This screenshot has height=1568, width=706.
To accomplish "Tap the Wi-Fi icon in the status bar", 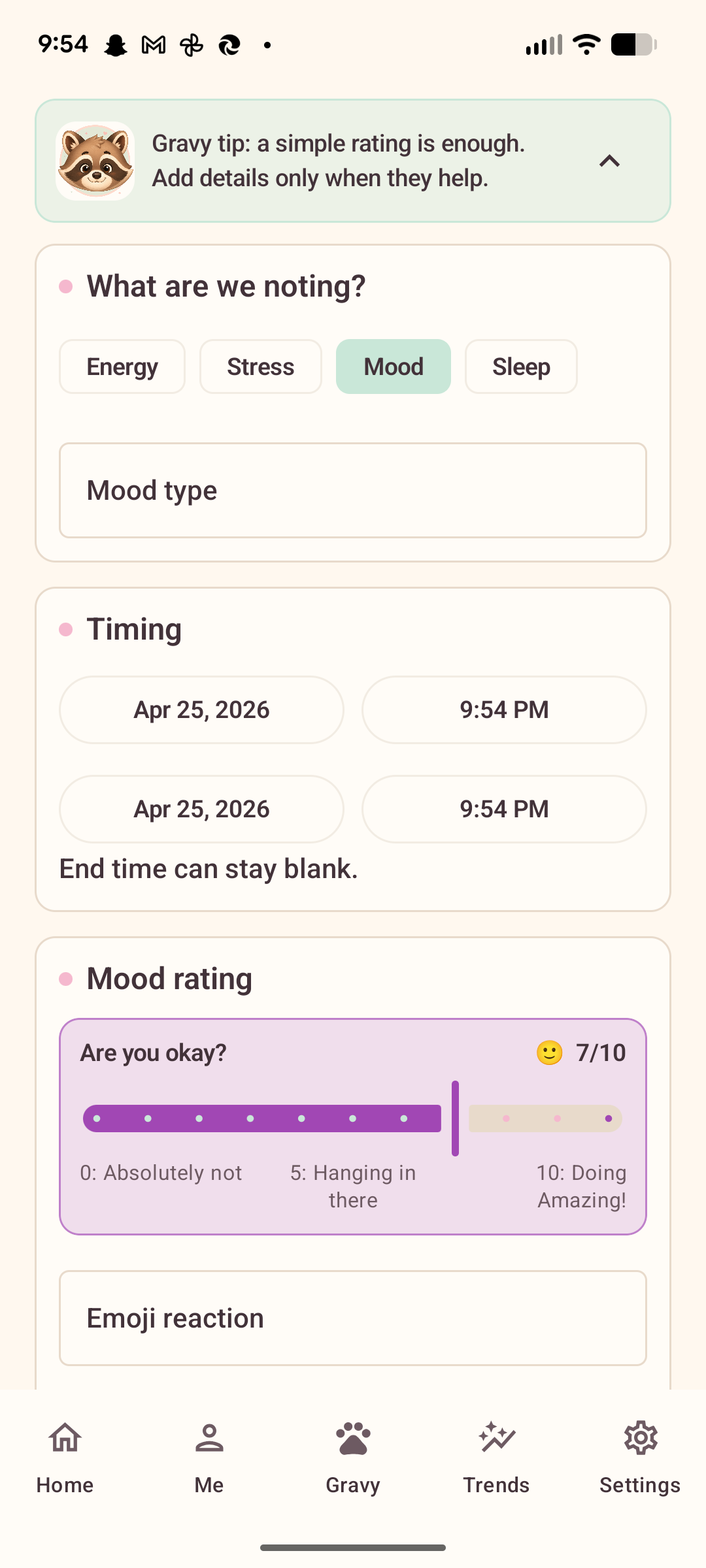I will pyautogui.click(x=585, y=43).
